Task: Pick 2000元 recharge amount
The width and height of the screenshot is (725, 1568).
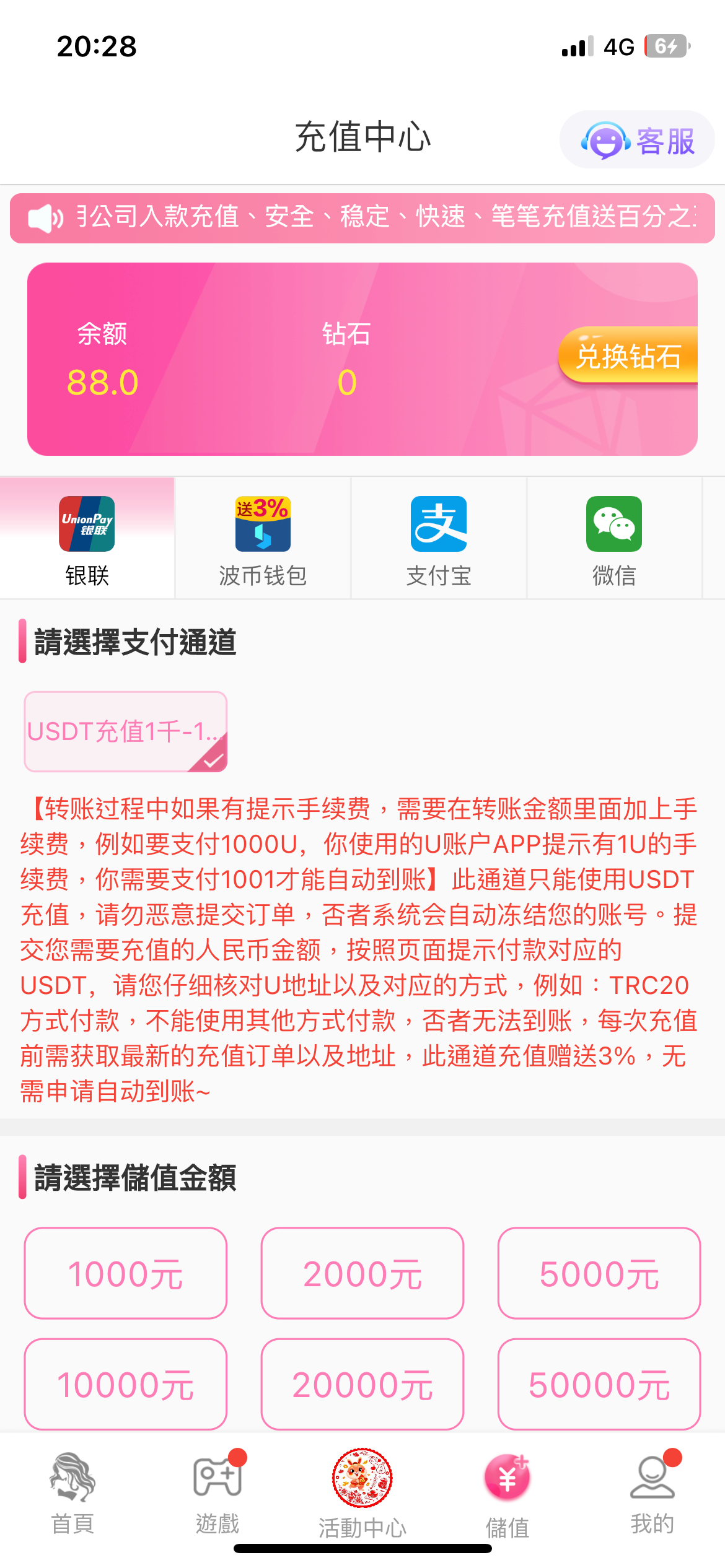Action: pos(362,1273)
